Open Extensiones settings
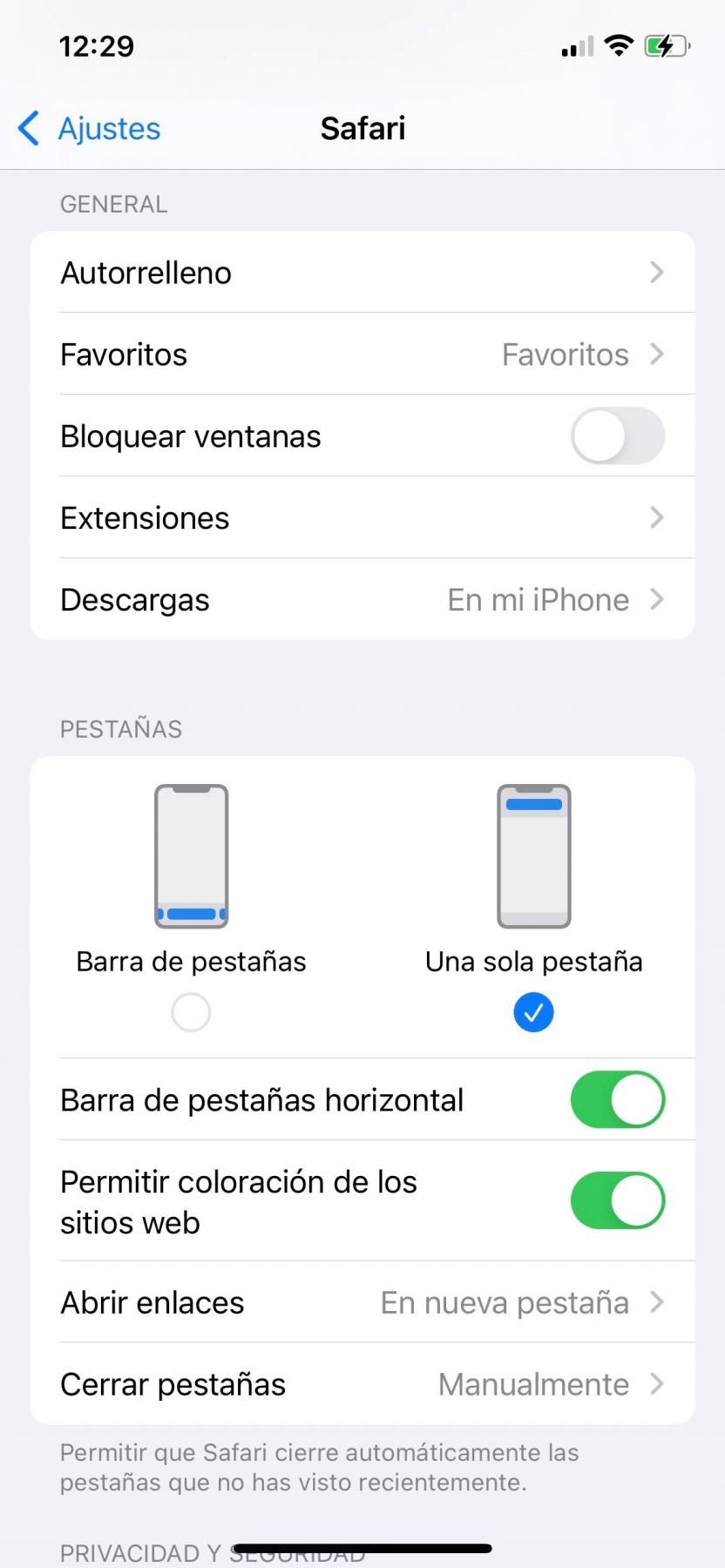Screen dimensions: 725x1568 [x=362, y=518]
